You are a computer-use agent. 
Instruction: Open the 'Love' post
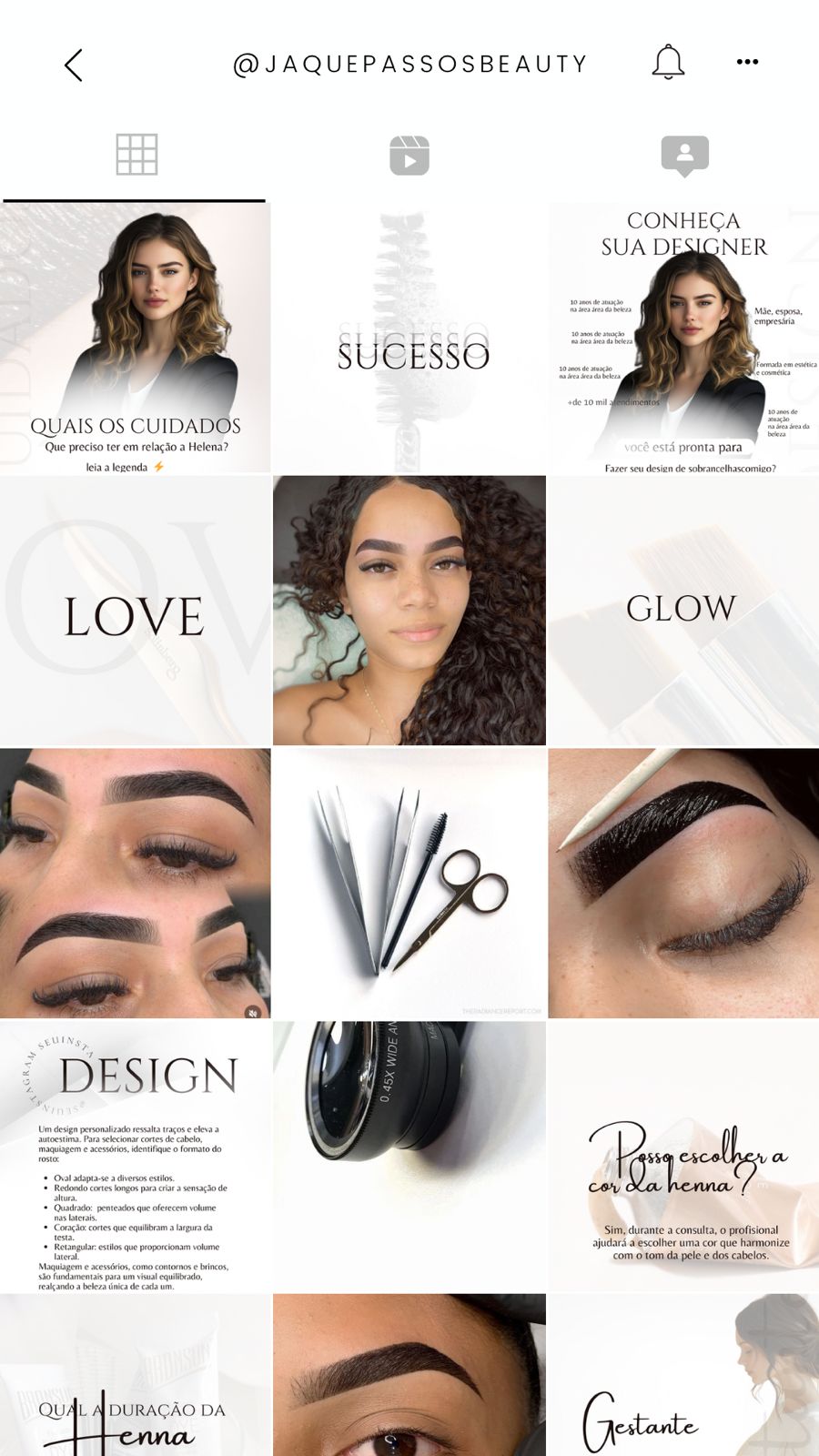136,611
